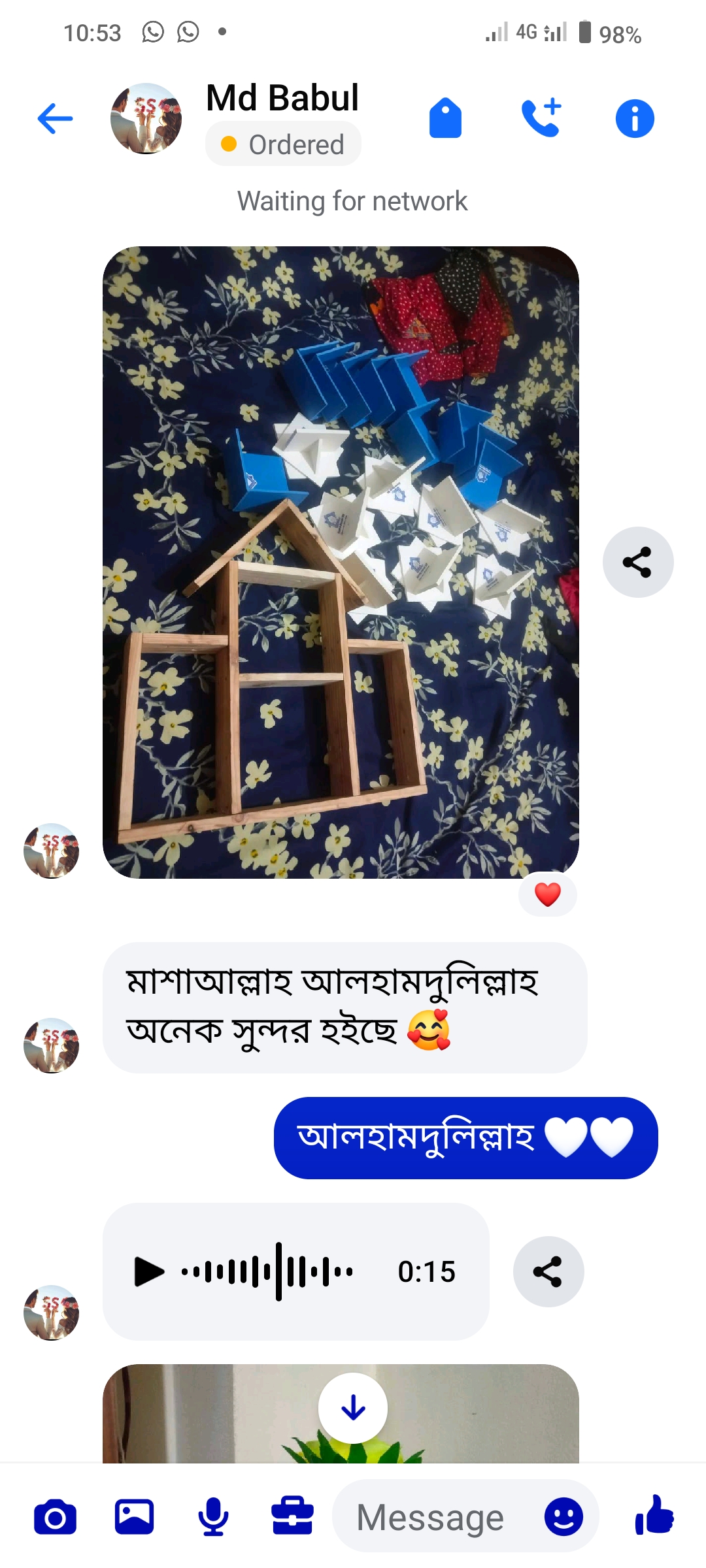
Task: Open conversation info
Action: [x=635, y=119]
